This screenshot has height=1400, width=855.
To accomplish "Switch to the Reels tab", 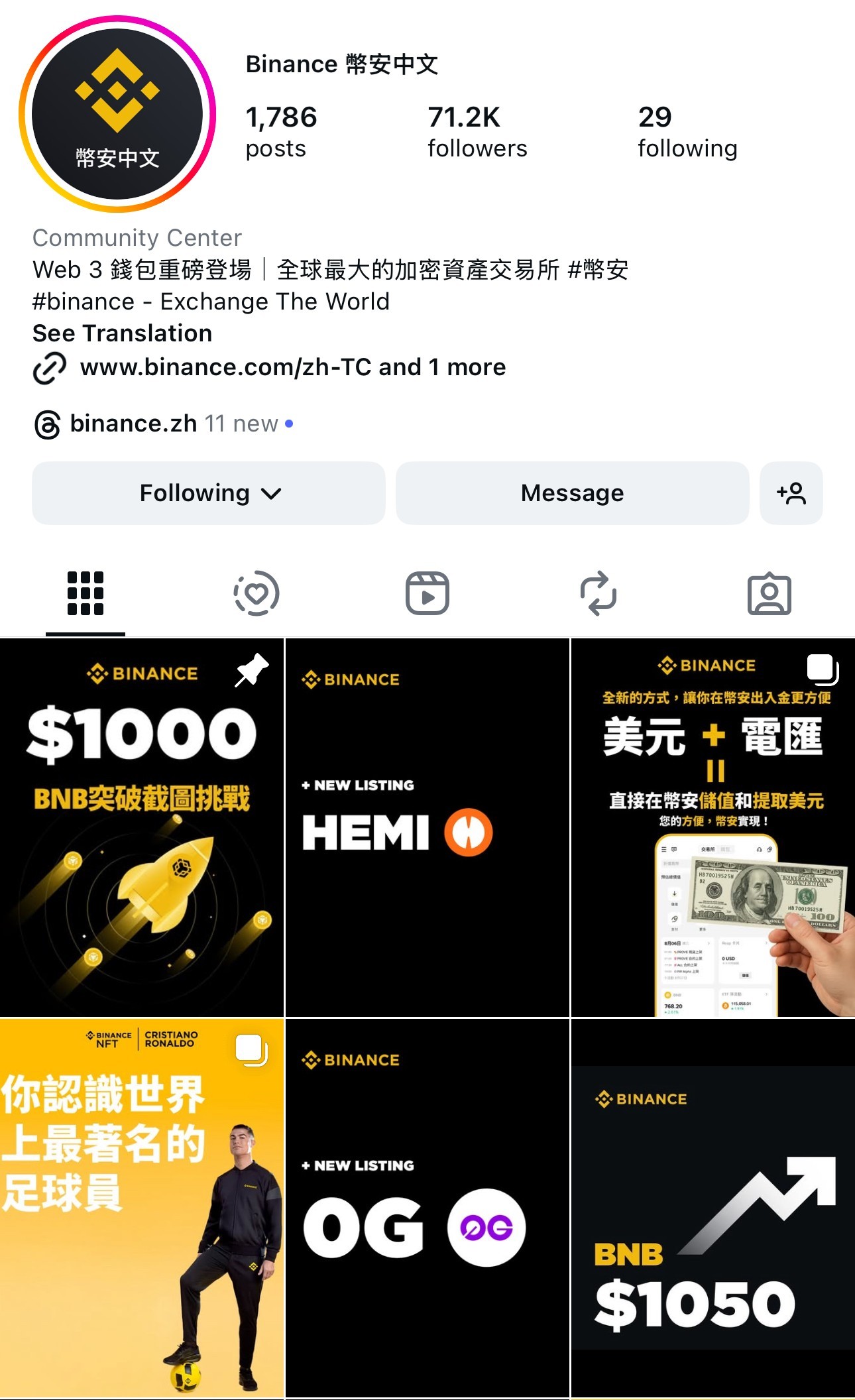I will click(x=427, y=593).
